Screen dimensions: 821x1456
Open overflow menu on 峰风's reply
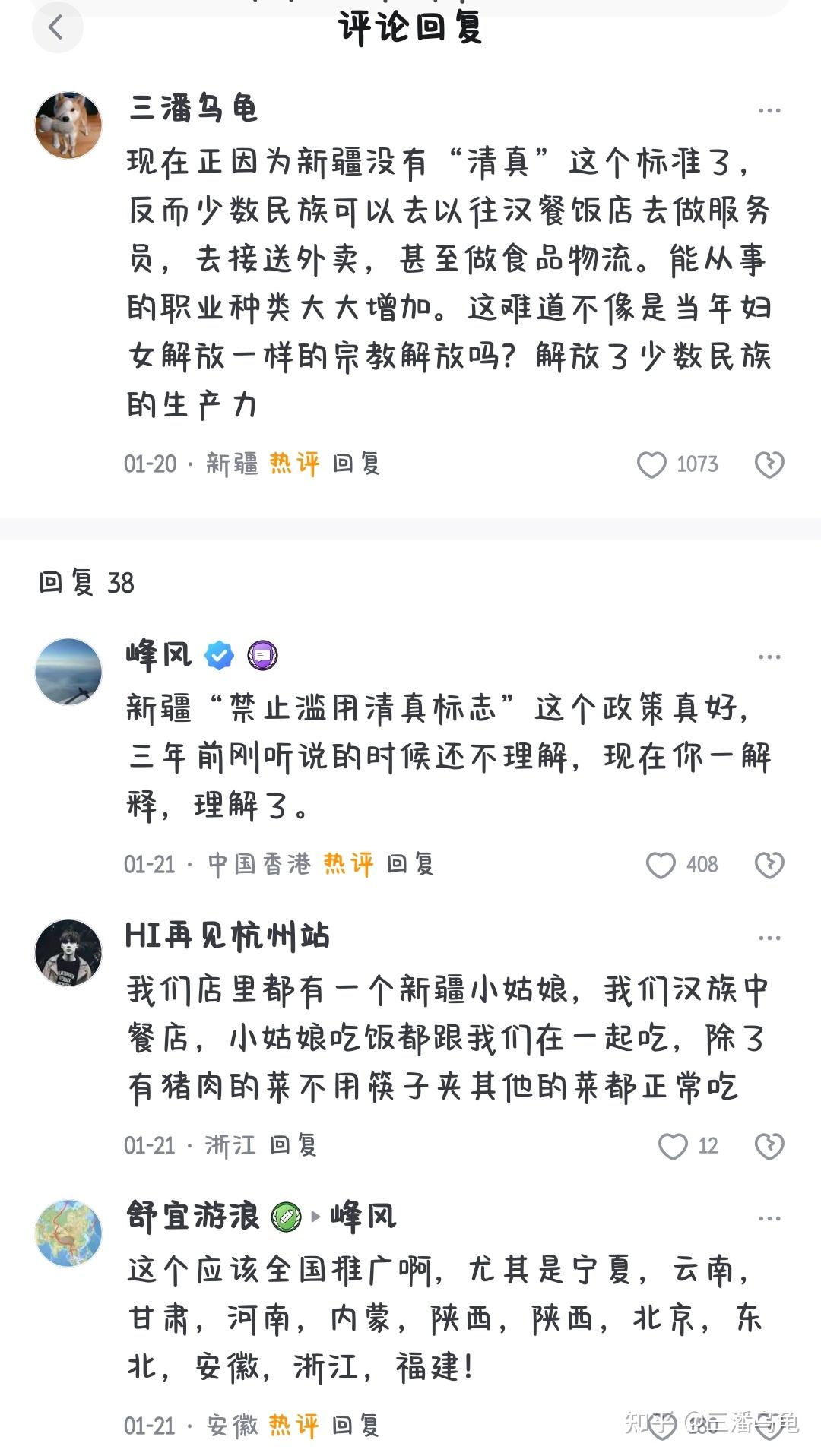(769, 657)
